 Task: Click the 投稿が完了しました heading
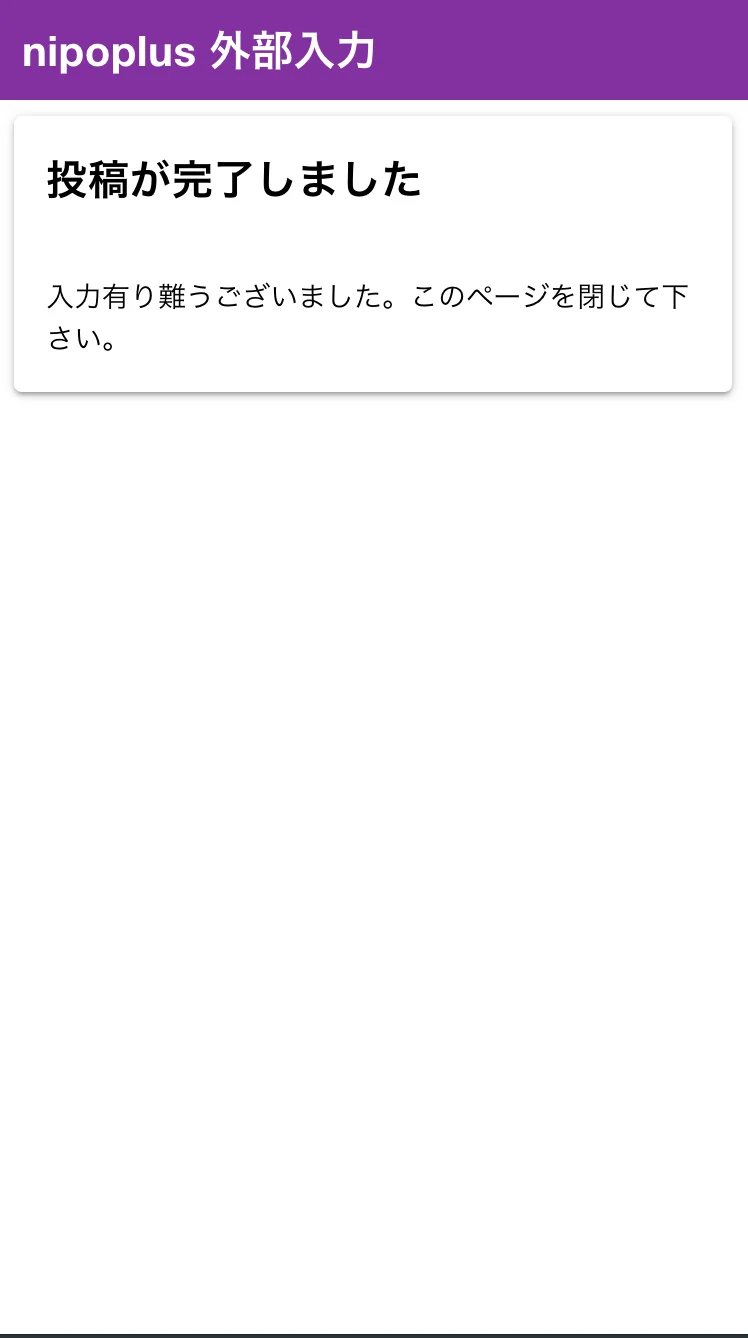(232, 181)
